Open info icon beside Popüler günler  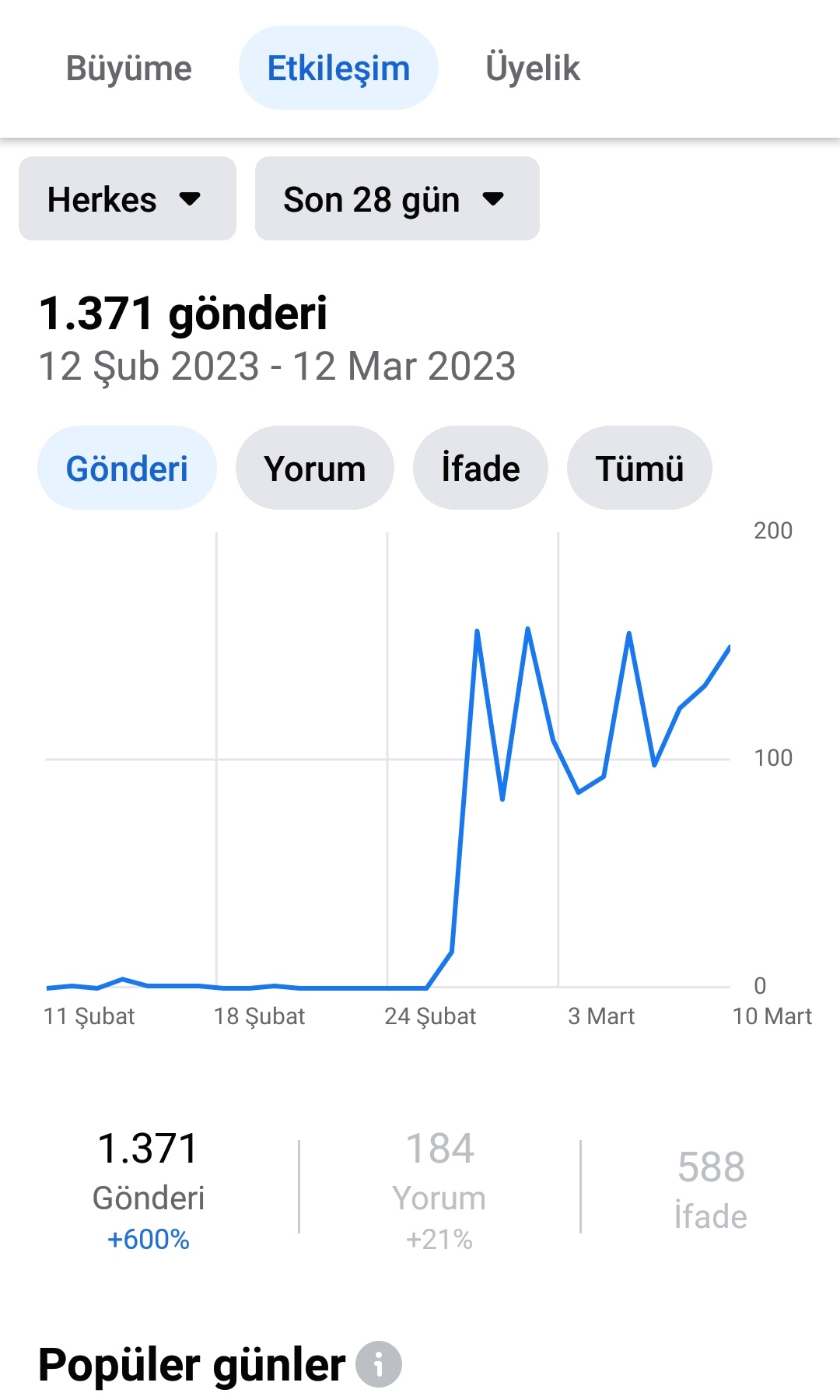(x=379, y=1364)
